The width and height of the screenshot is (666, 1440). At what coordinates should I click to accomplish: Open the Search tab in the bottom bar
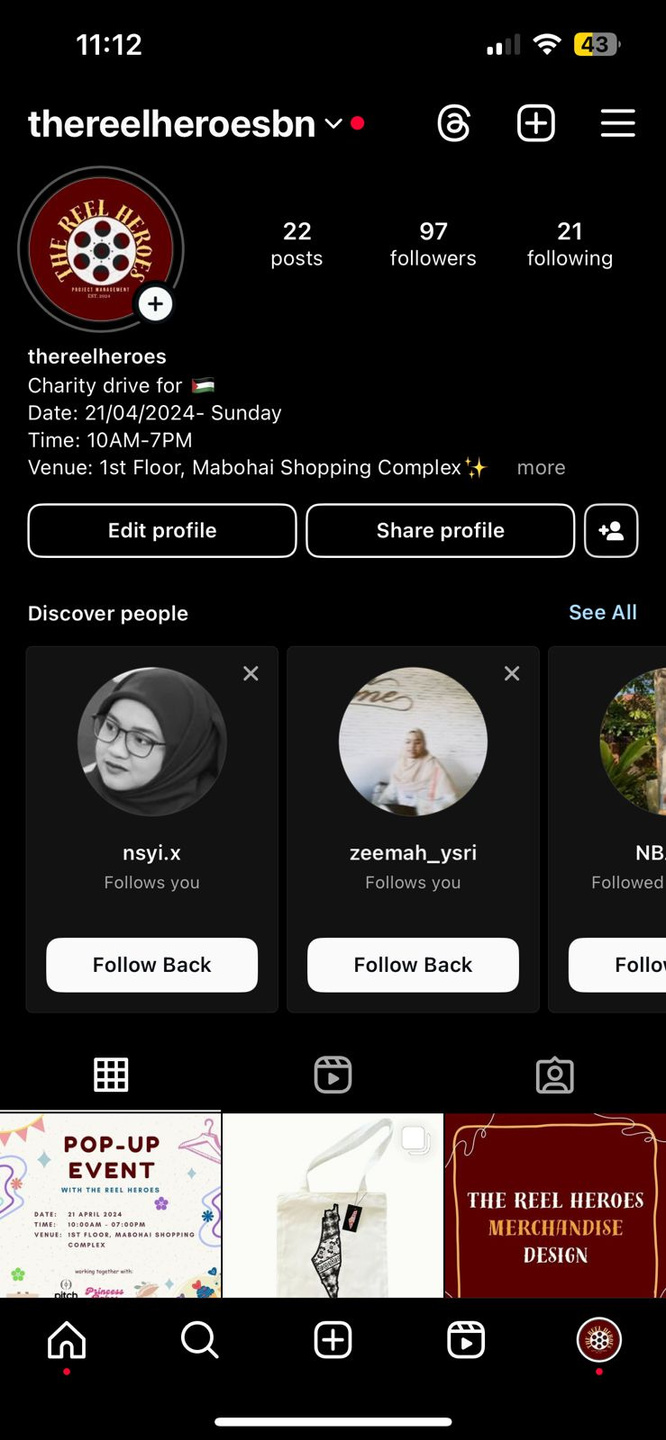click(200, 1340)
